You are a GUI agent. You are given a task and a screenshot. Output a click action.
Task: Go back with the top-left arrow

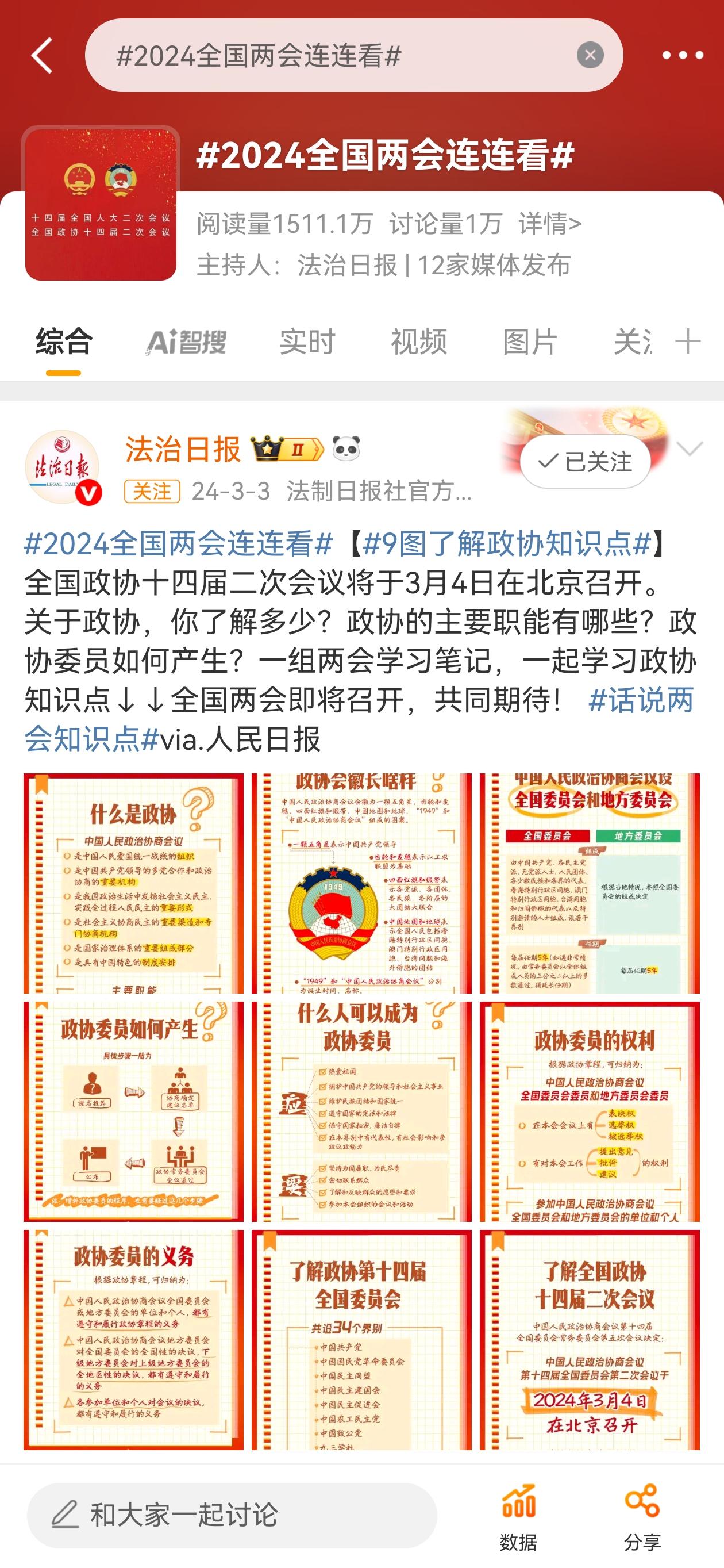tap(41, 55)
